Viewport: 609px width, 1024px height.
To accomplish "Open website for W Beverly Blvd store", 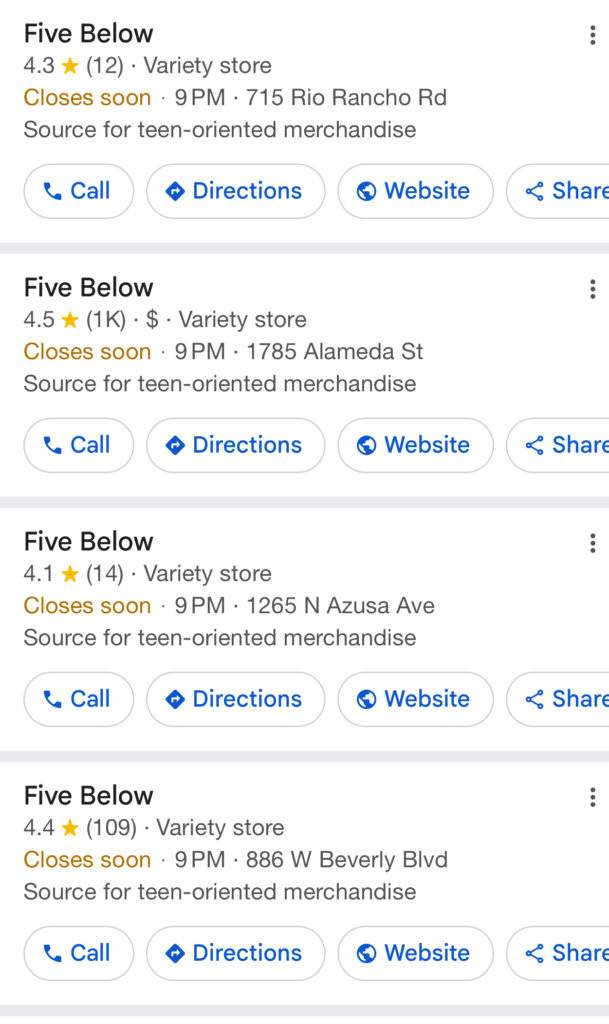I will 415,953.
